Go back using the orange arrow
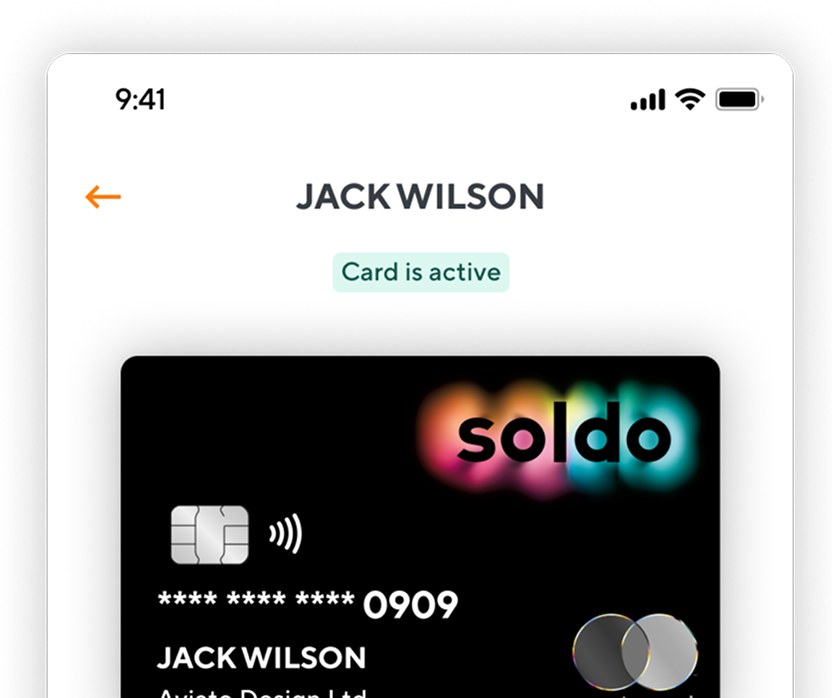Screen dimensions: 832x698 103,197
